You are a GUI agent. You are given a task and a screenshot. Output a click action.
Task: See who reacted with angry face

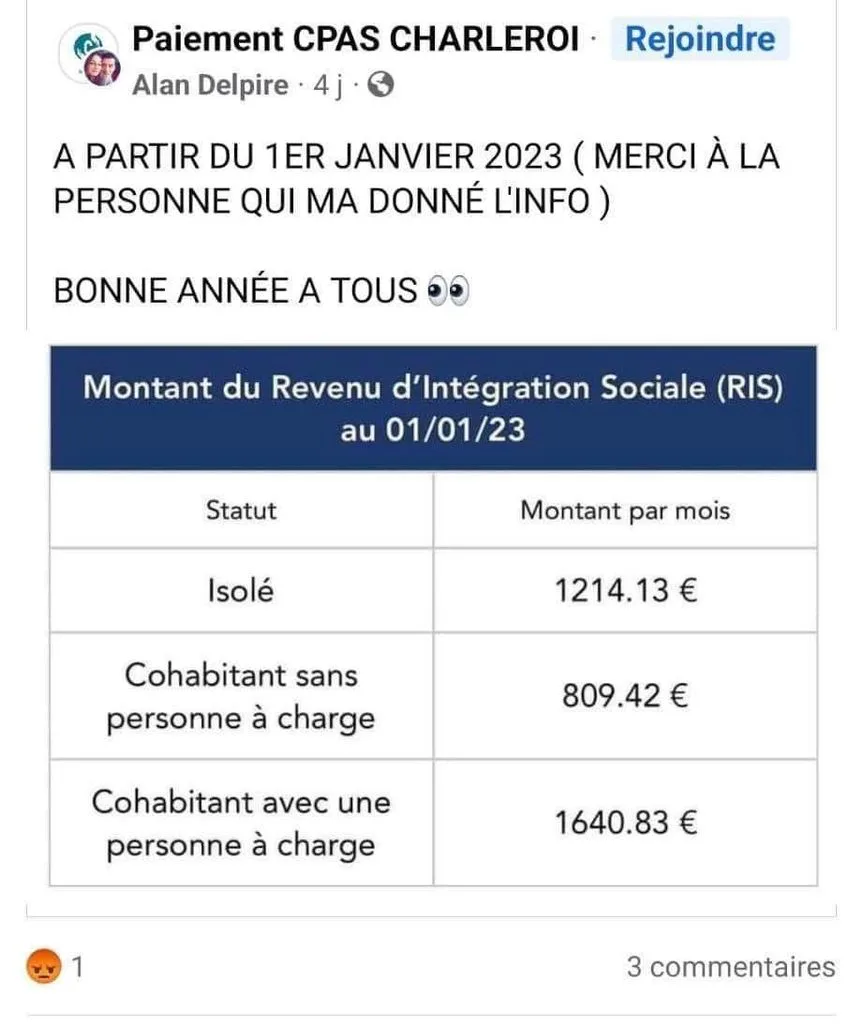tap(55, 967)
